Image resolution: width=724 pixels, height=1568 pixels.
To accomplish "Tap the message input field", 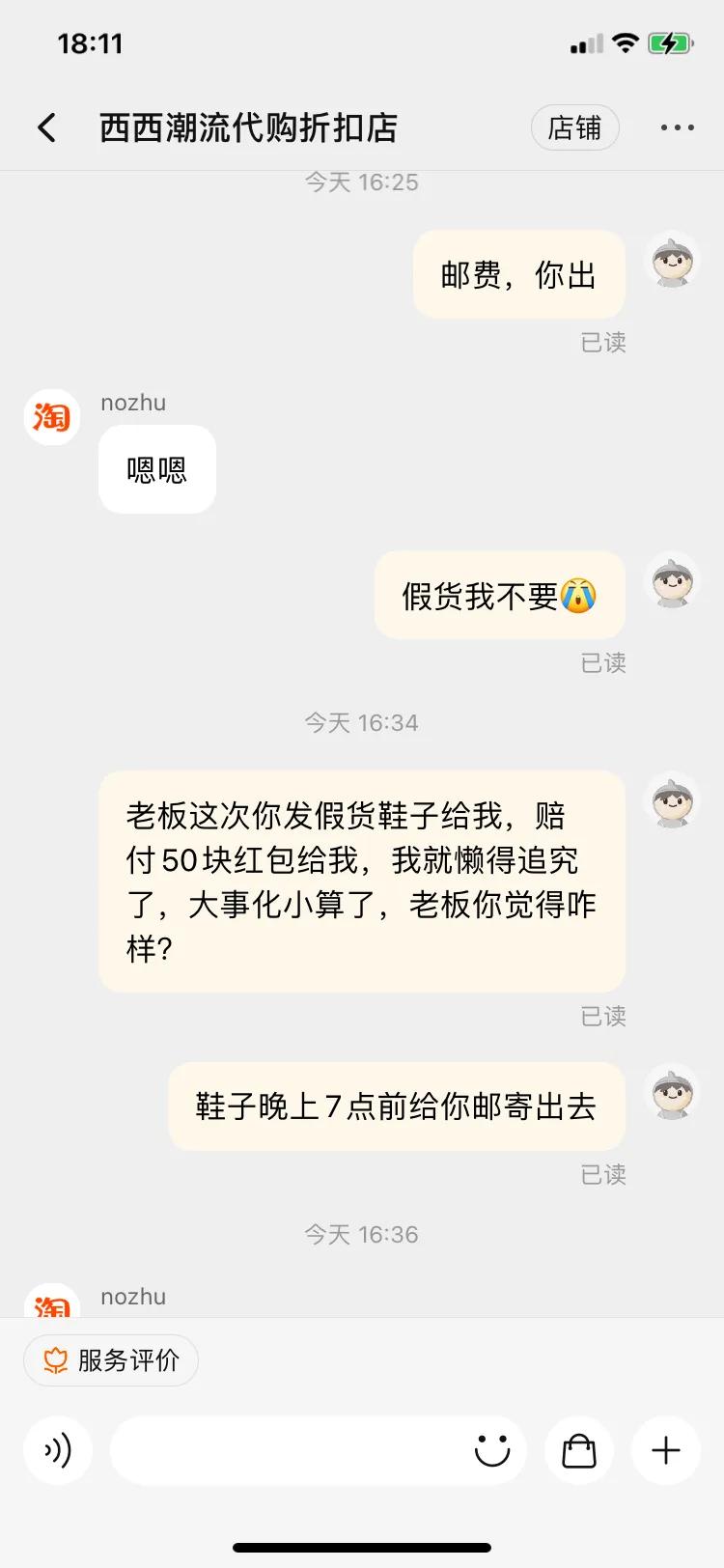I will [x=317, y=1450].
